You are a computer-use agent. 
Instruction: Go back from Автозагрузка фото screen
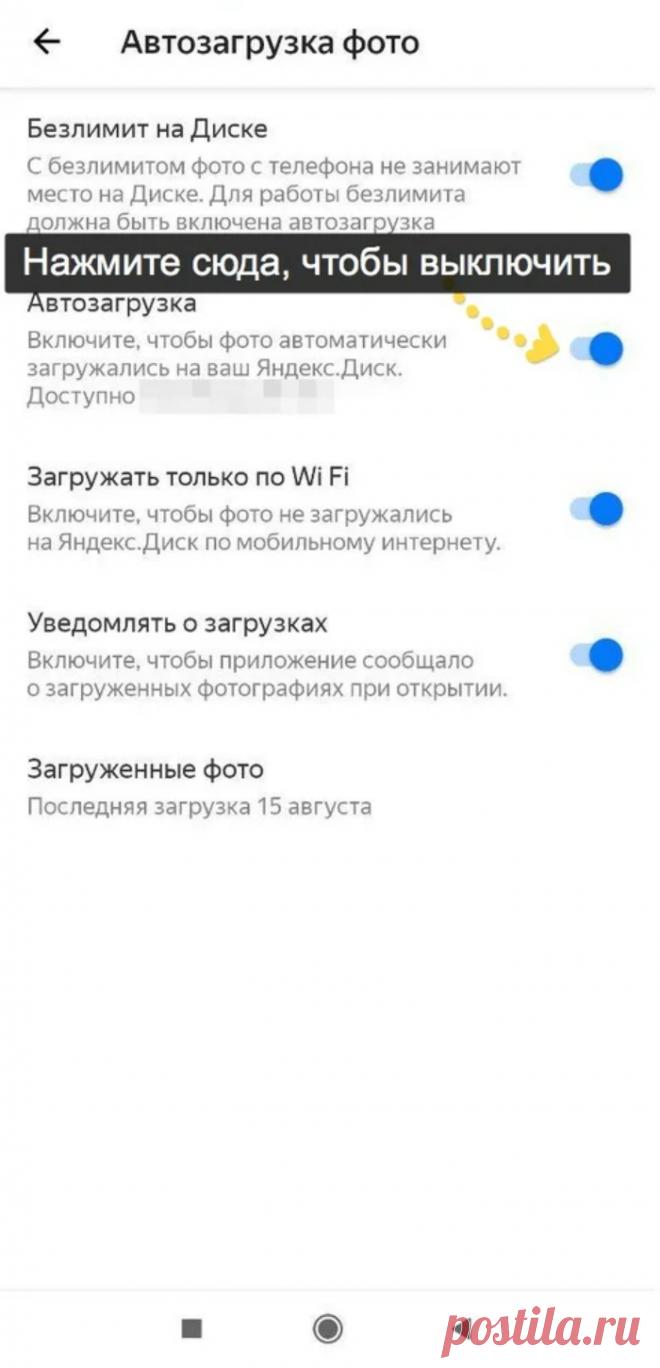[46, 42]
